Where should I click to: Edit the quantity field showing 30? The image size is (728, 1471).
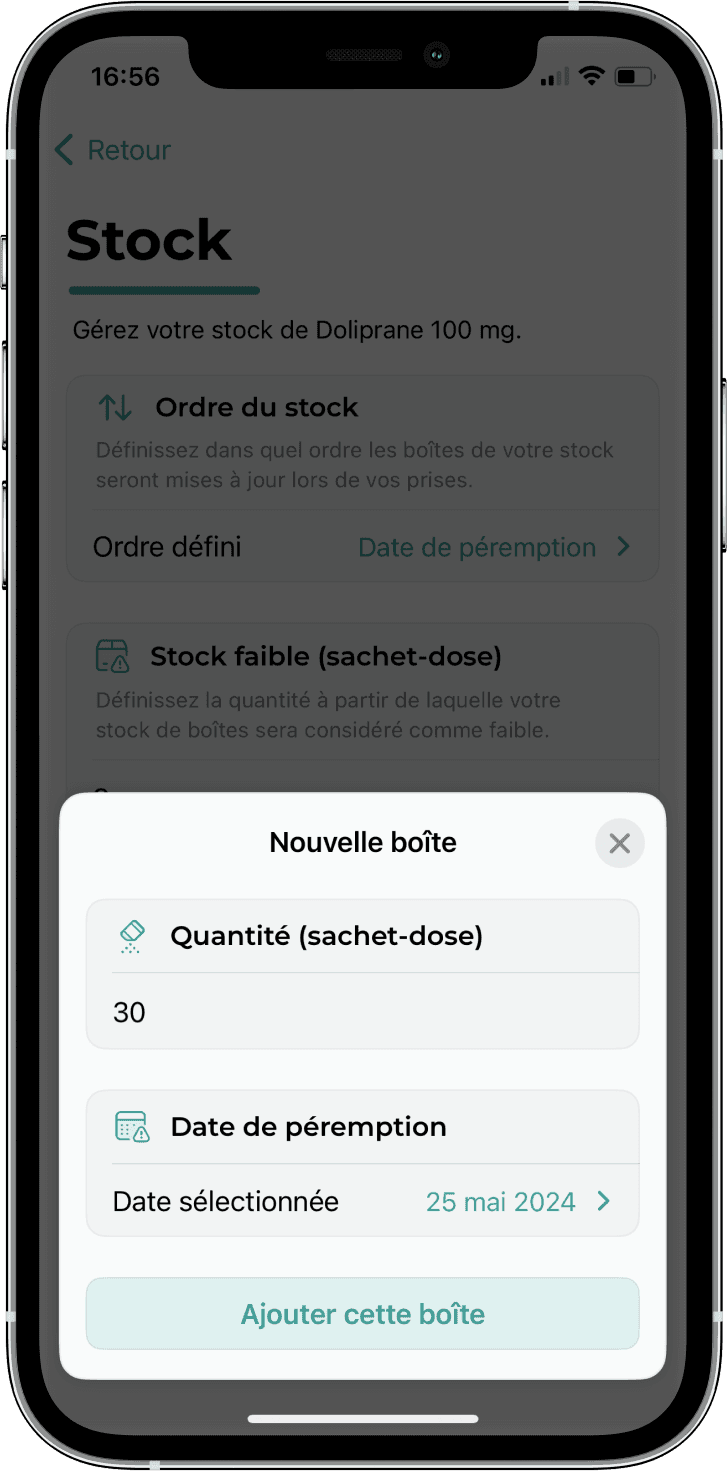(361, 1012)
